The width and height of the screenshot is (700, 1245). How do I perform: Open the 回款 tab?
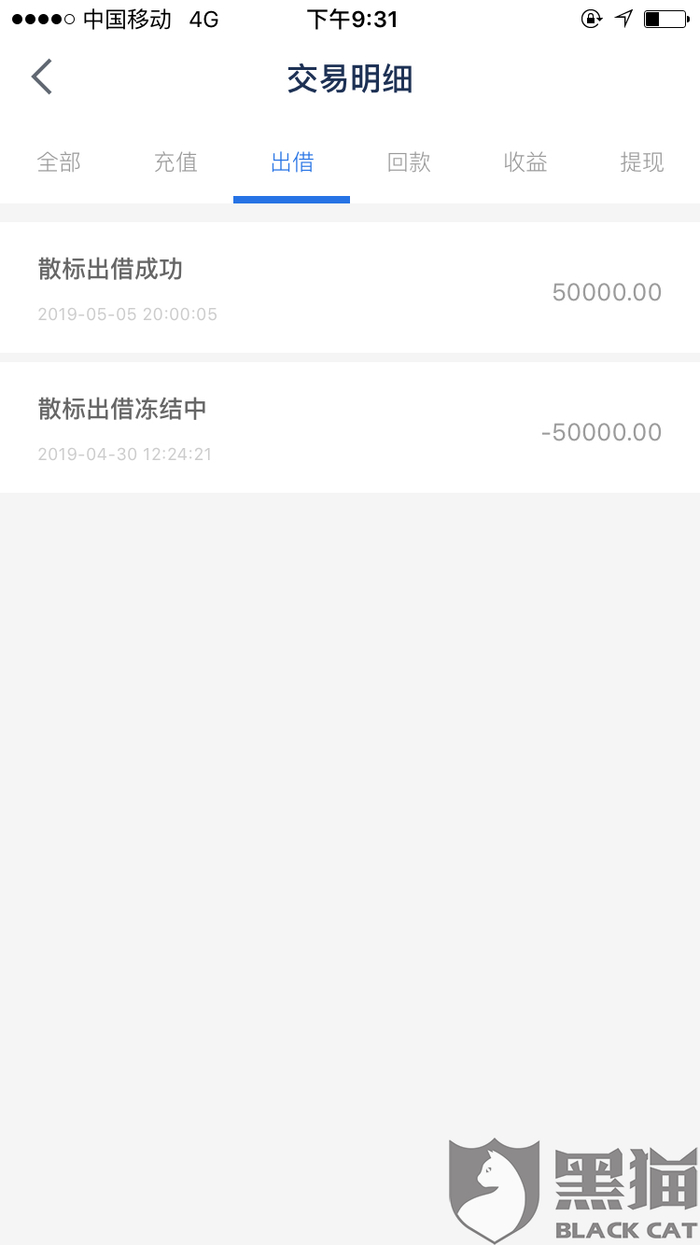[x=409, y=162]
